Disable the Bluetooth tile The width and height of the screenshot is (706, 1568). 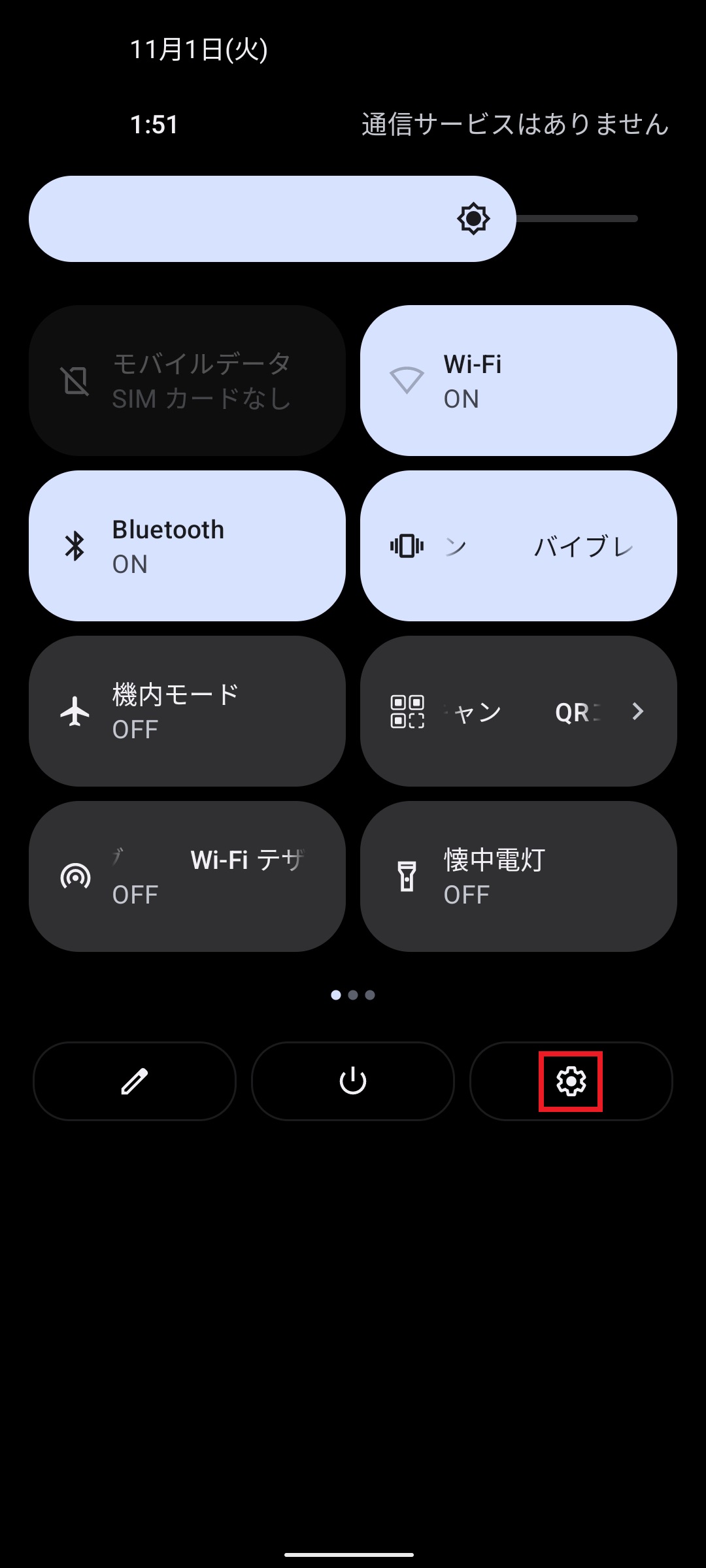point(187,546)
